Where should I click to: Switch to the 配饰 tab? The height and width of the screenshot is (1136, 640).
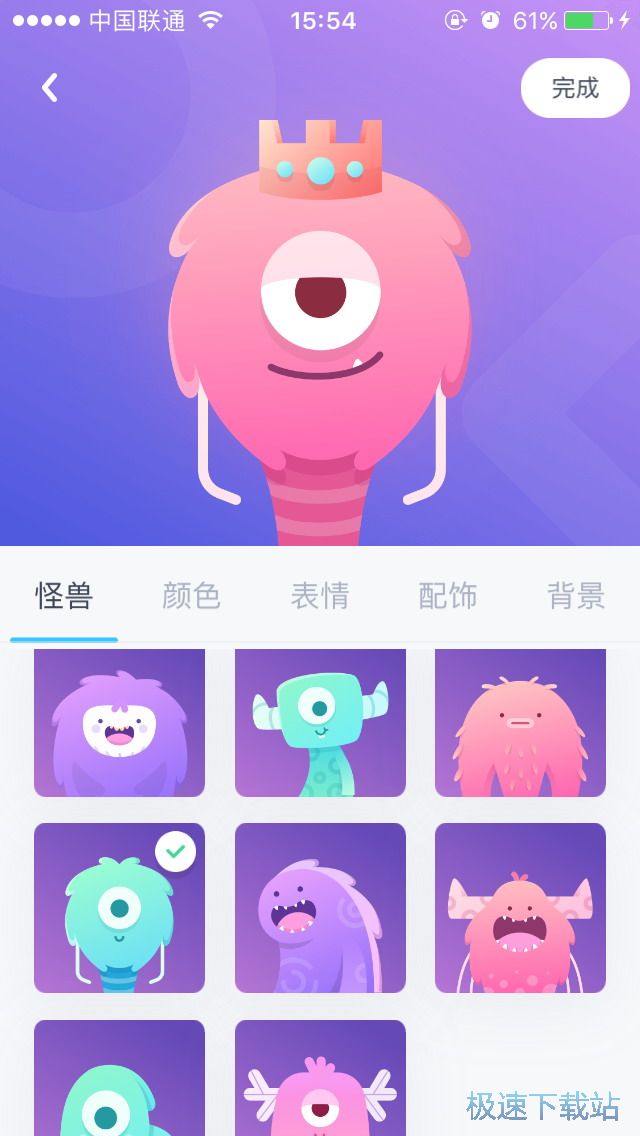447,596
